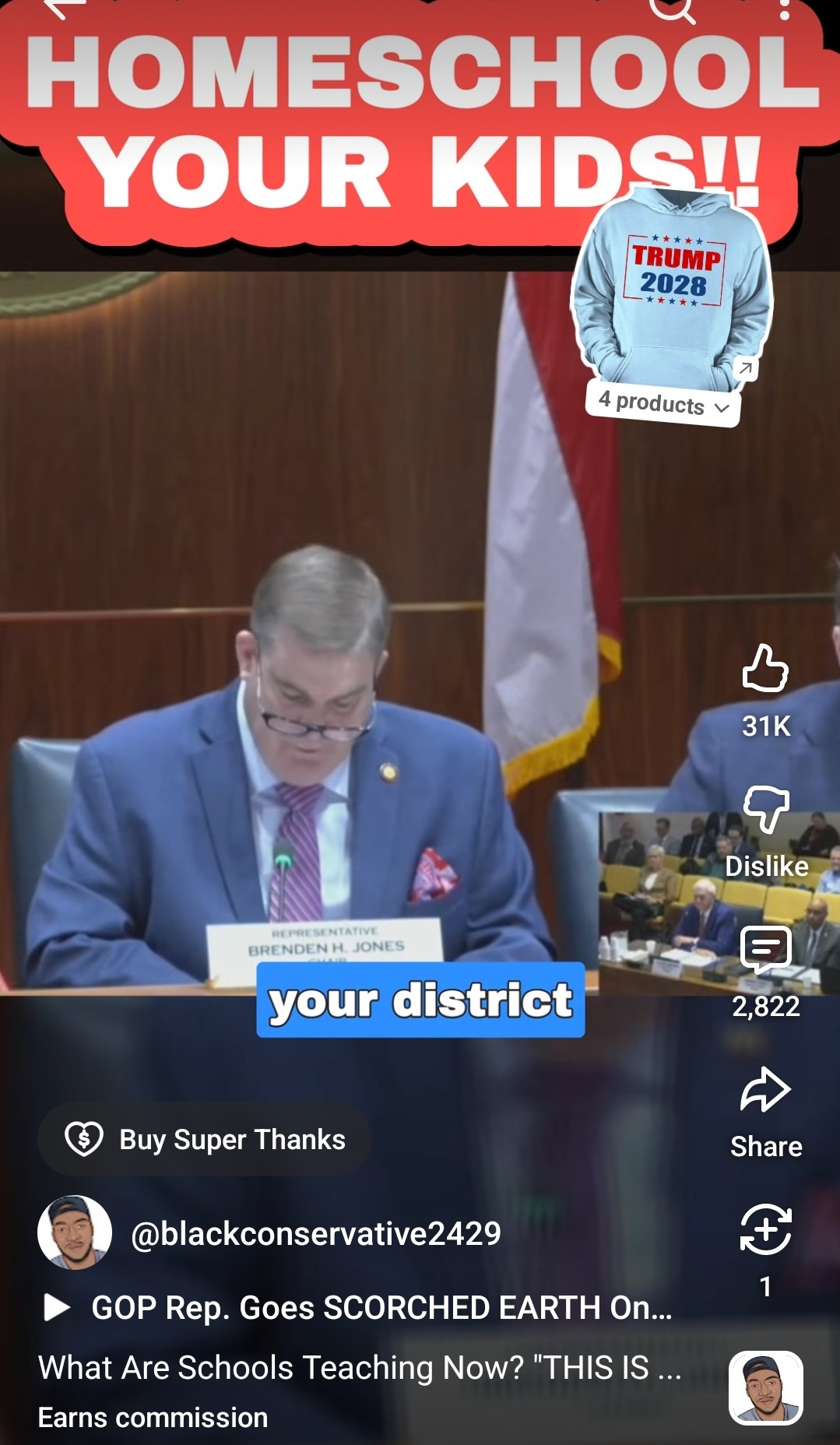Expand the 4 products dropdown
840x1445 pixels.
pyautogui.click(x=664, y=403)
